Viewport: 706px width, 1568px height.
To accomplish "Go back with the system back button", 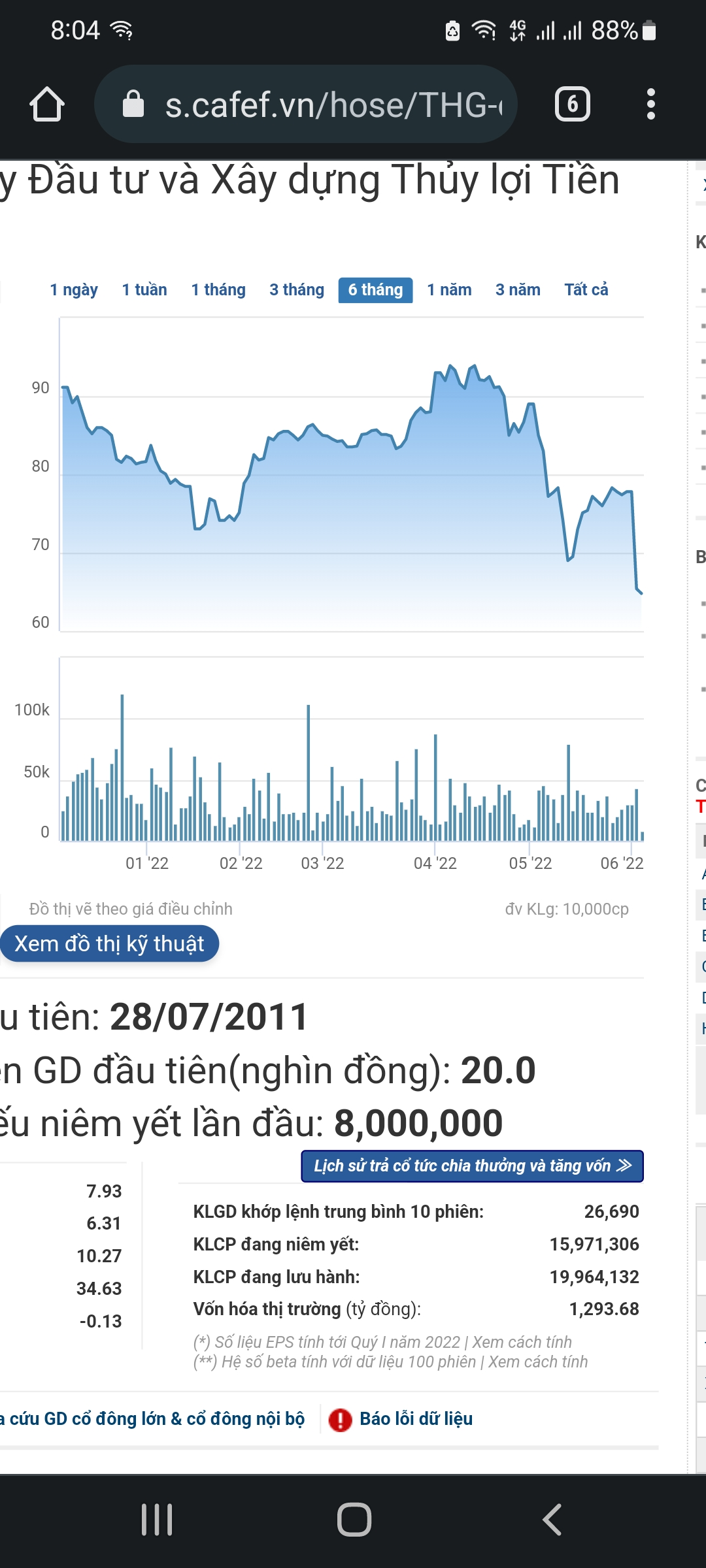I will tap(552, 1519).
